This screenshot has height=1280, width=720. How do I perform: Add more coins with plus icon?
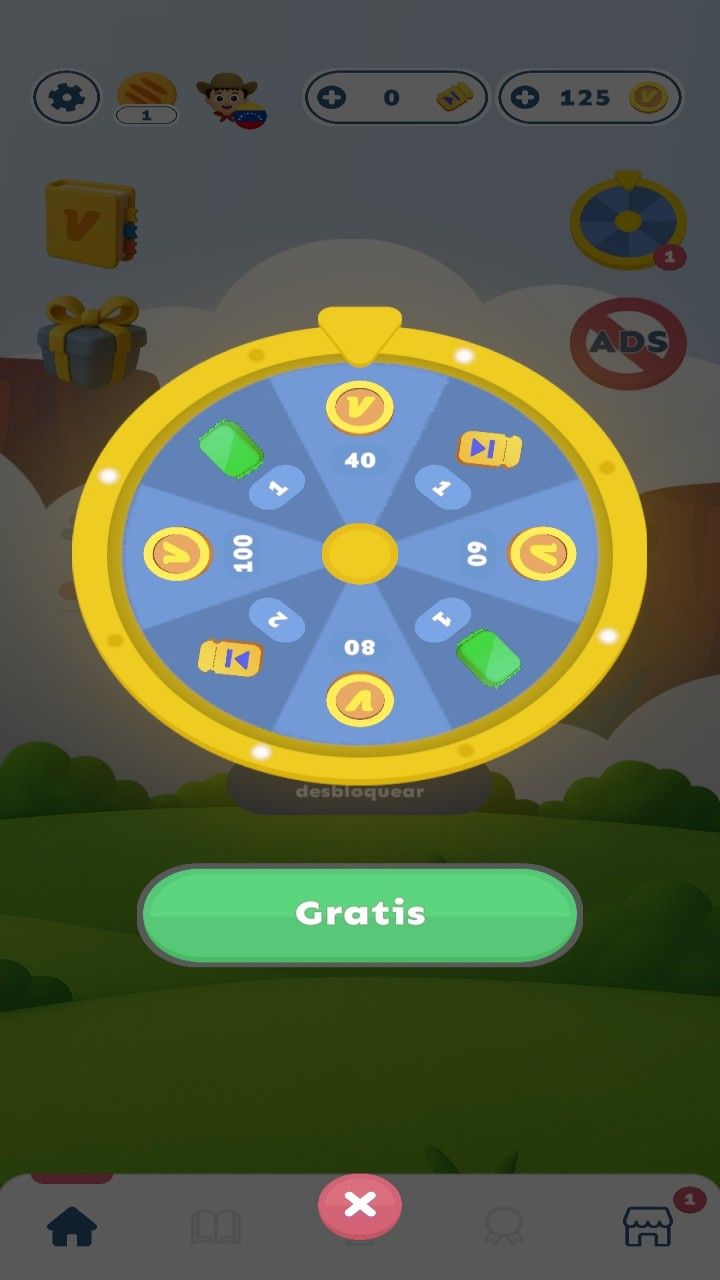click(x=526, y=98)
